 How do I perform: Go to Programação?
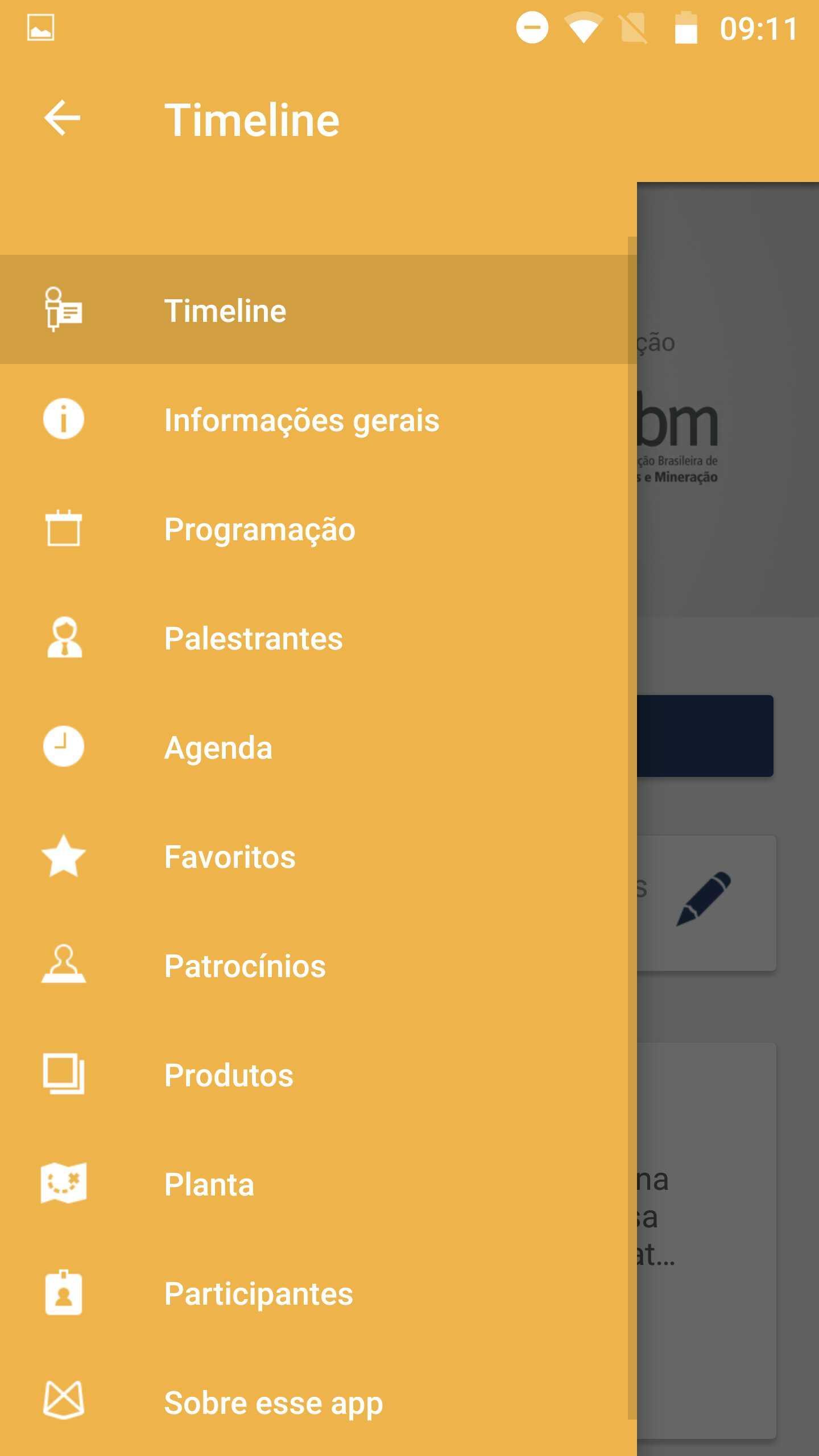pyautogui.click(x=259, y=529)
